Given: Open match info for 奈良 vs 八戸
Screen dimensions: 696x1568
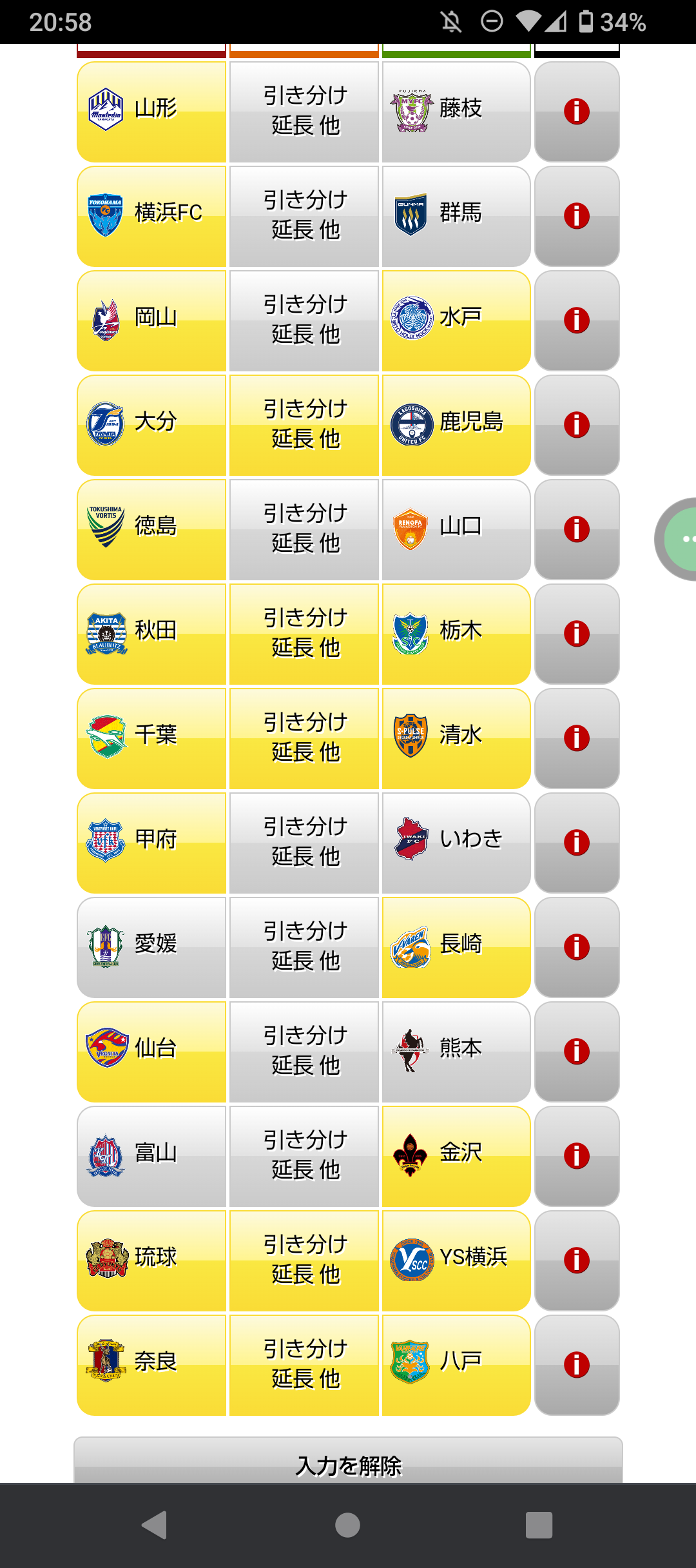Looking at the screenshot, I should pyautogui.click(x=577, y=1366).
